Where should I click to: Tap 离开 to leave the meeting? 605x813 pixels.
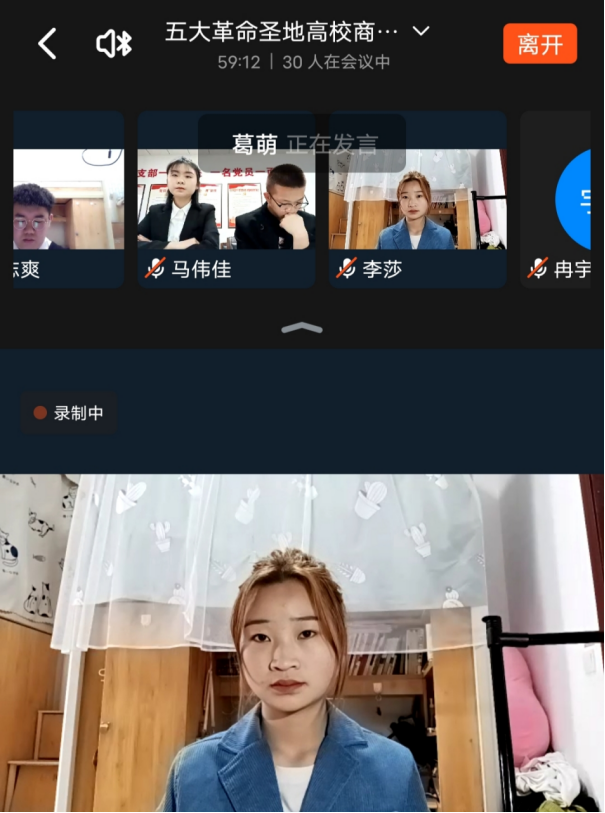540,44
